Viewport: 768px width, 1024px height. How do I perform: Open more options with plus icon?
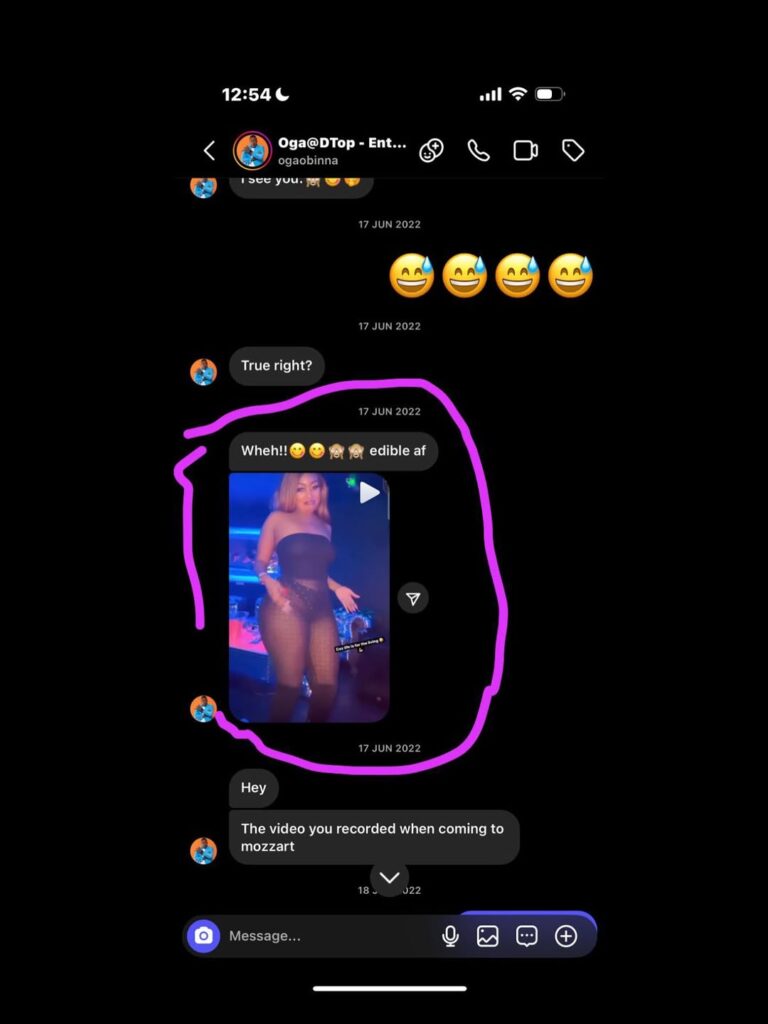[566, 936]
